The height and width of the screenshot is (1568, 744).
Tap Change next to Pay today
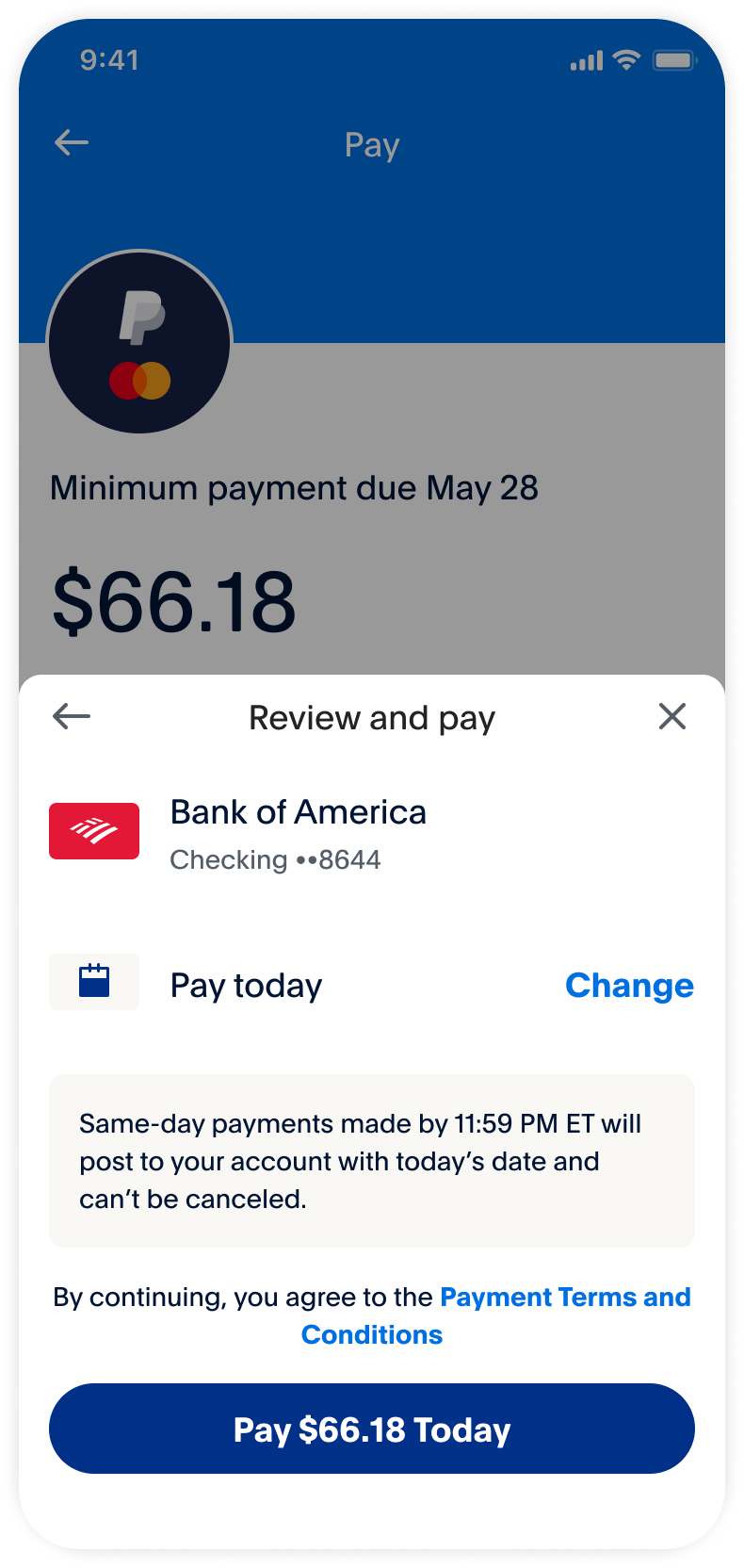pos(629,986)
